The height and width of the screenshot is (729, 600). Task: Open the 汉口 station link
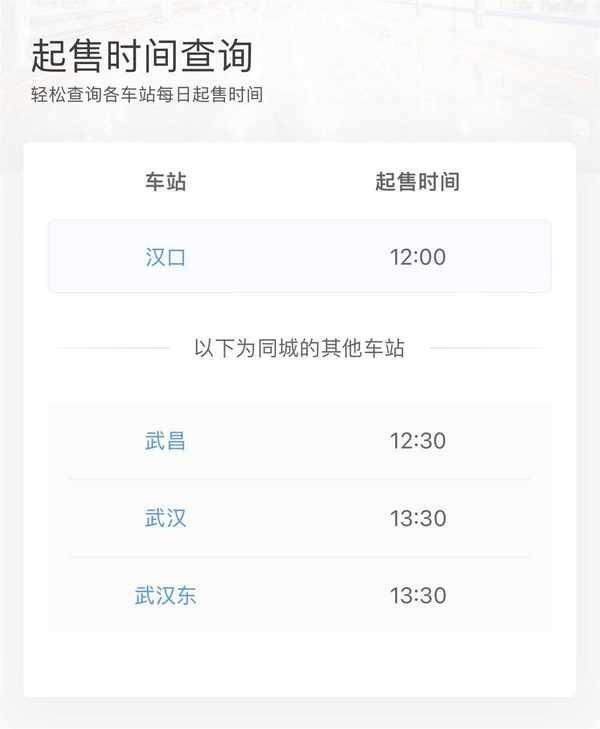pyautogui.click(x=166, y=257)
